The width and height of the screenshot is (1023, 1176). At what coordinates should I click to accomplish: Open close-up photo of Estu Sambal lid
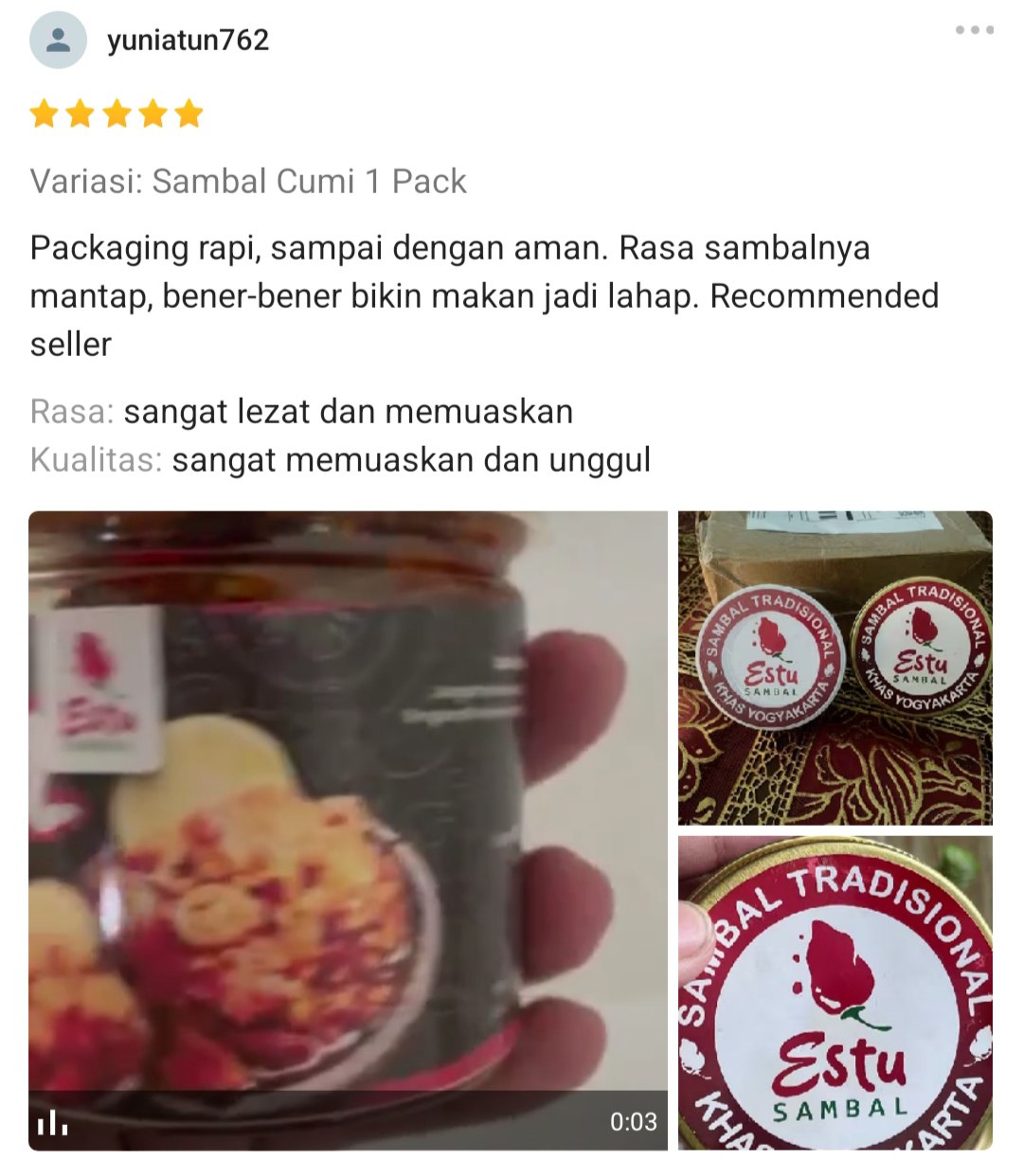[x=835, y=992]
